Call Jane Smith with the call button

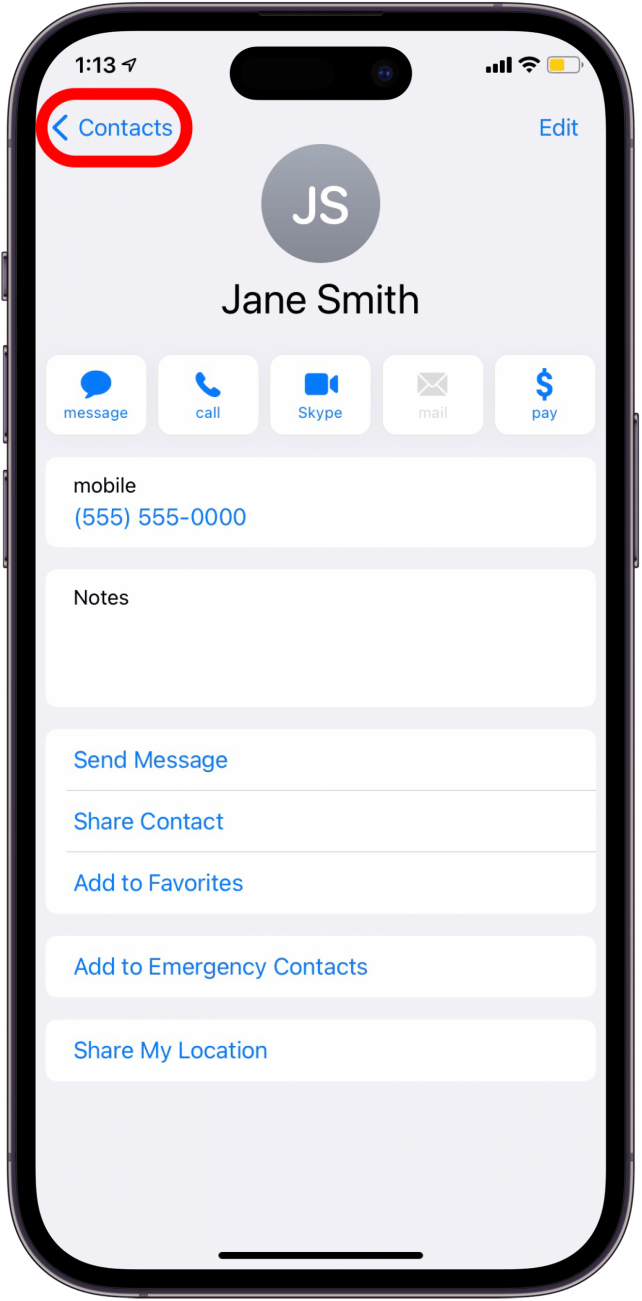[208, 395]
